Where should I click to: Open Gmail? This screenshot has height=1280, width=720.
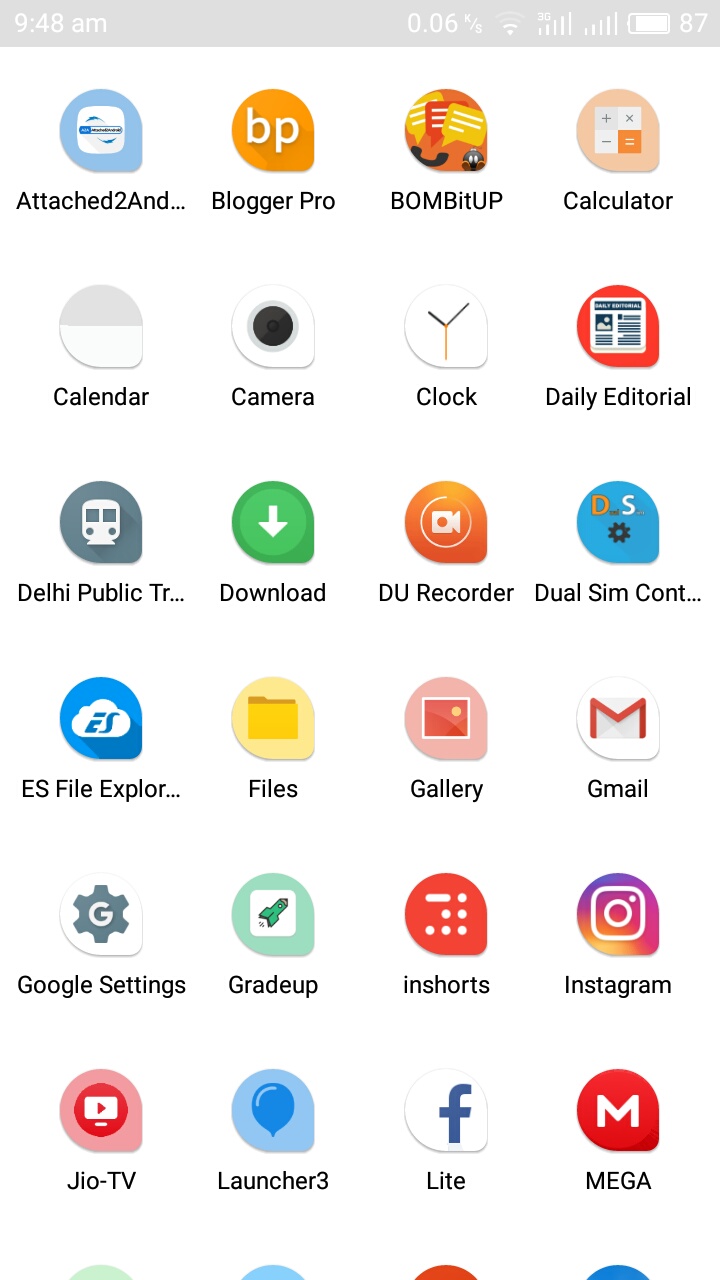[618, 719]
